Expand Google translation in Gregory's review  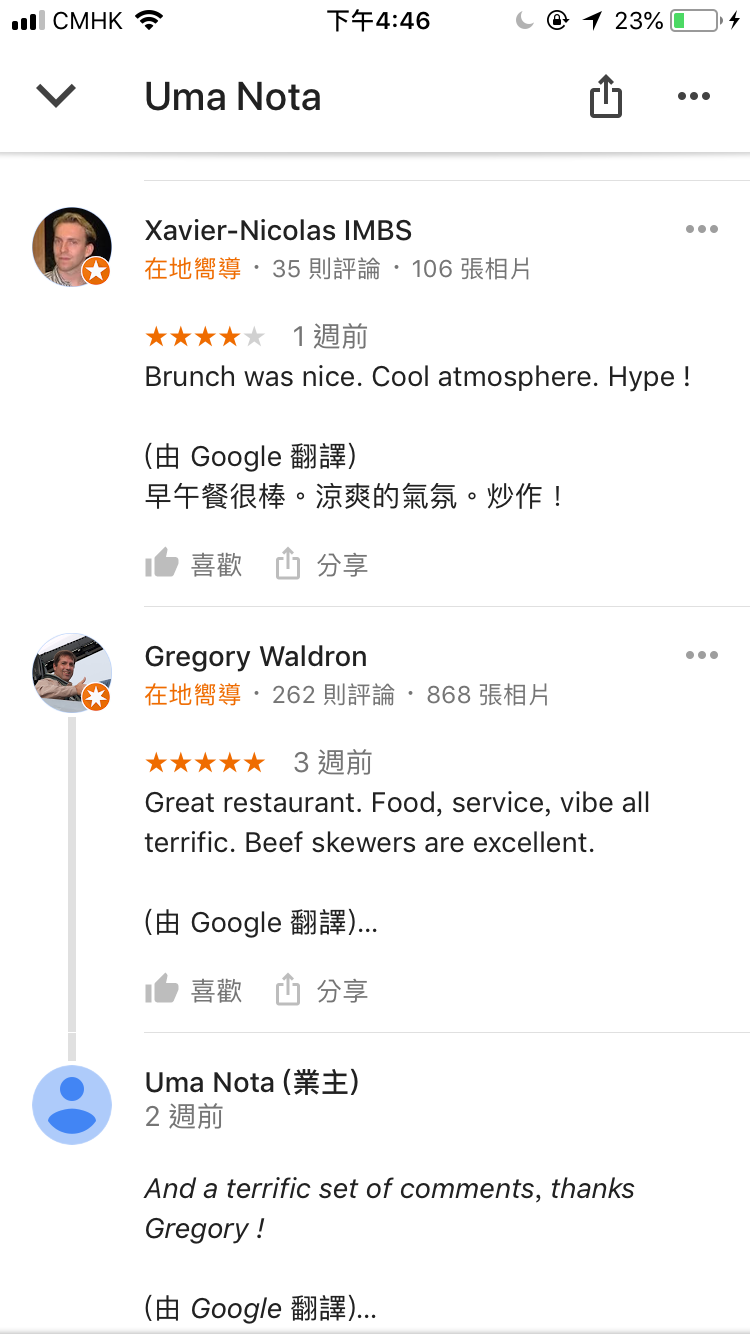click(x=261, y=922)
